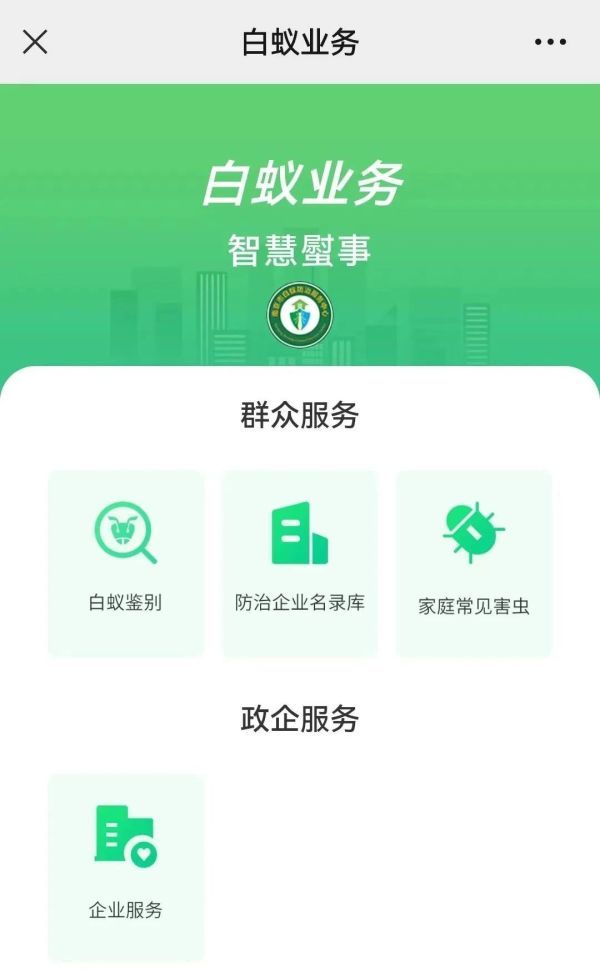Open the 白蚁鉴别 tile
The image size is (600, 972).
126,562
